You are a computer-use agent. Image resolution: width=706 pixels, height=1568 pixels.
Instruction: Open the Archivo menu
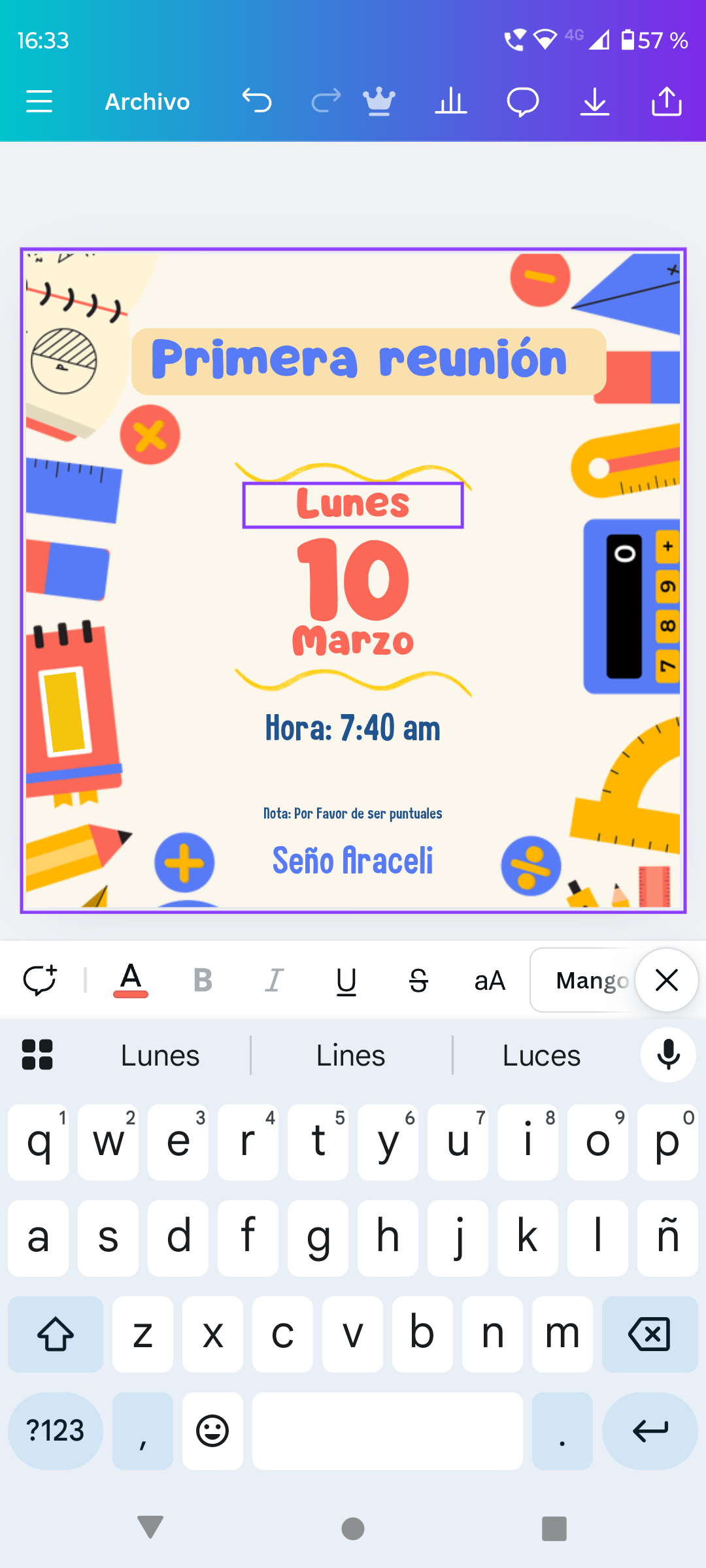pyautogui.click(x=147, y=102)
